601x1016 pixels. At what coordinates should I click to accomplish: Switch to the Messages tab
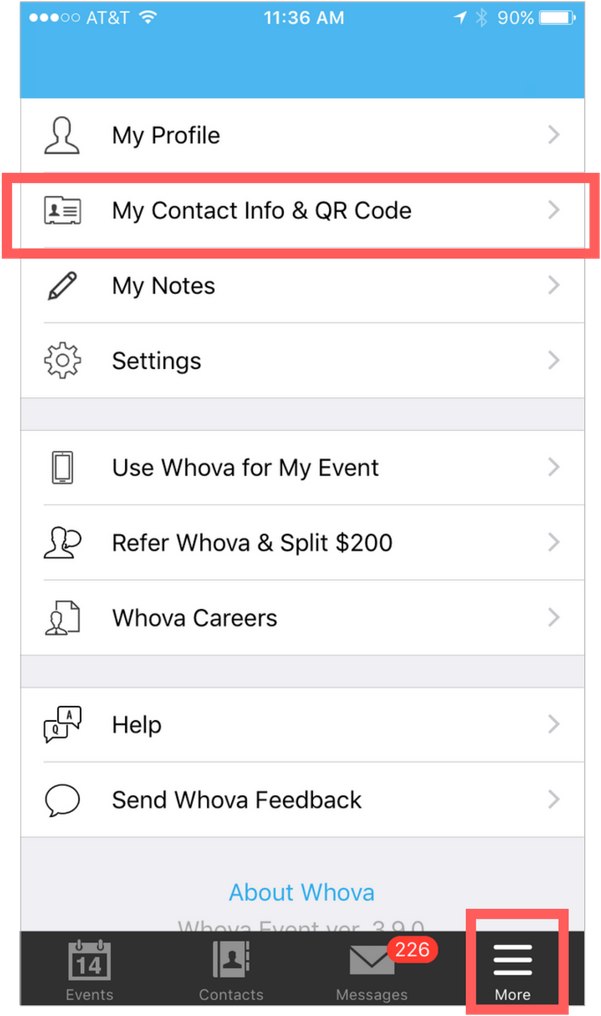(x=372, y=970)
